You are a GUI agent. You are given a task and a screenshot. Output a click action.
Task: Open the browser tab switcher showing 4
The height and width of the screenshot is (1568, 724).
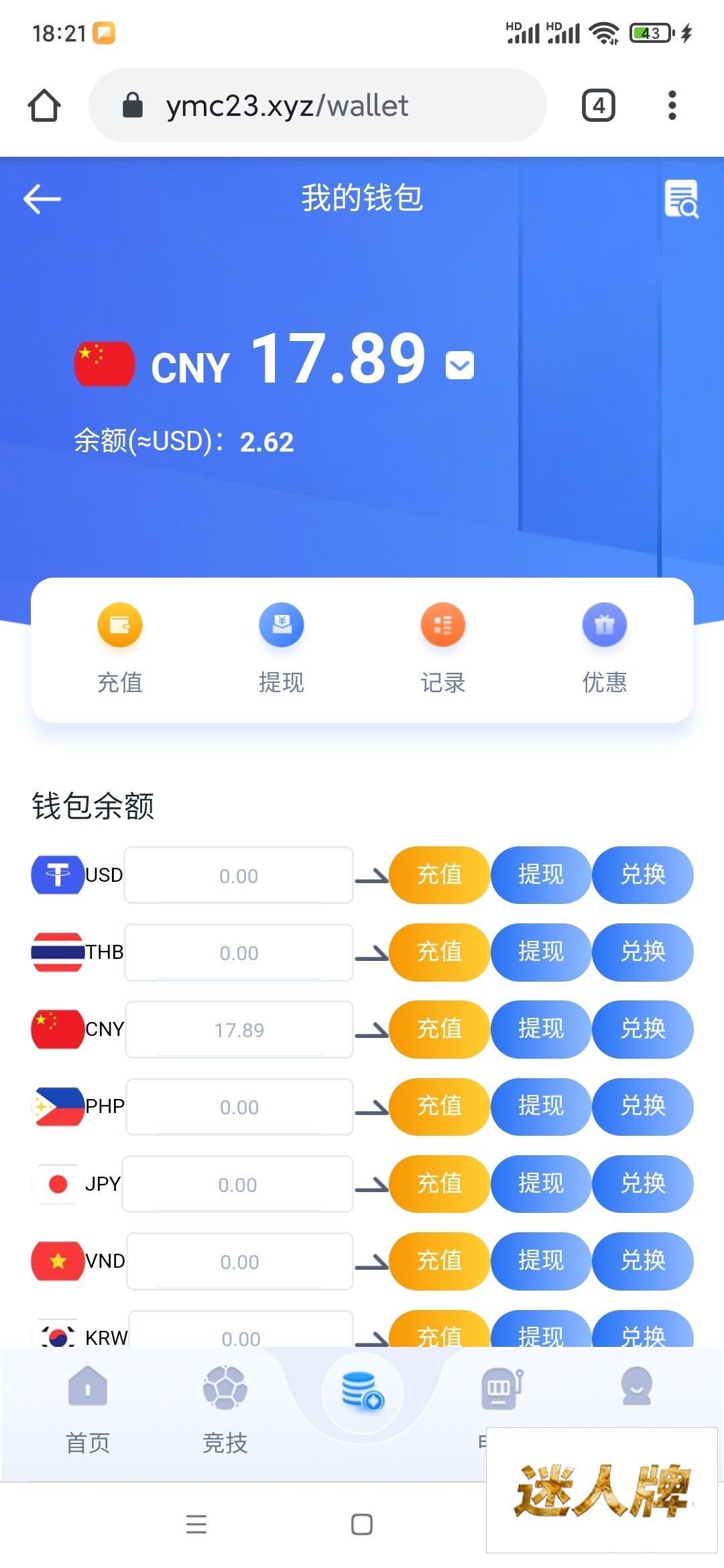pos(599,105)
